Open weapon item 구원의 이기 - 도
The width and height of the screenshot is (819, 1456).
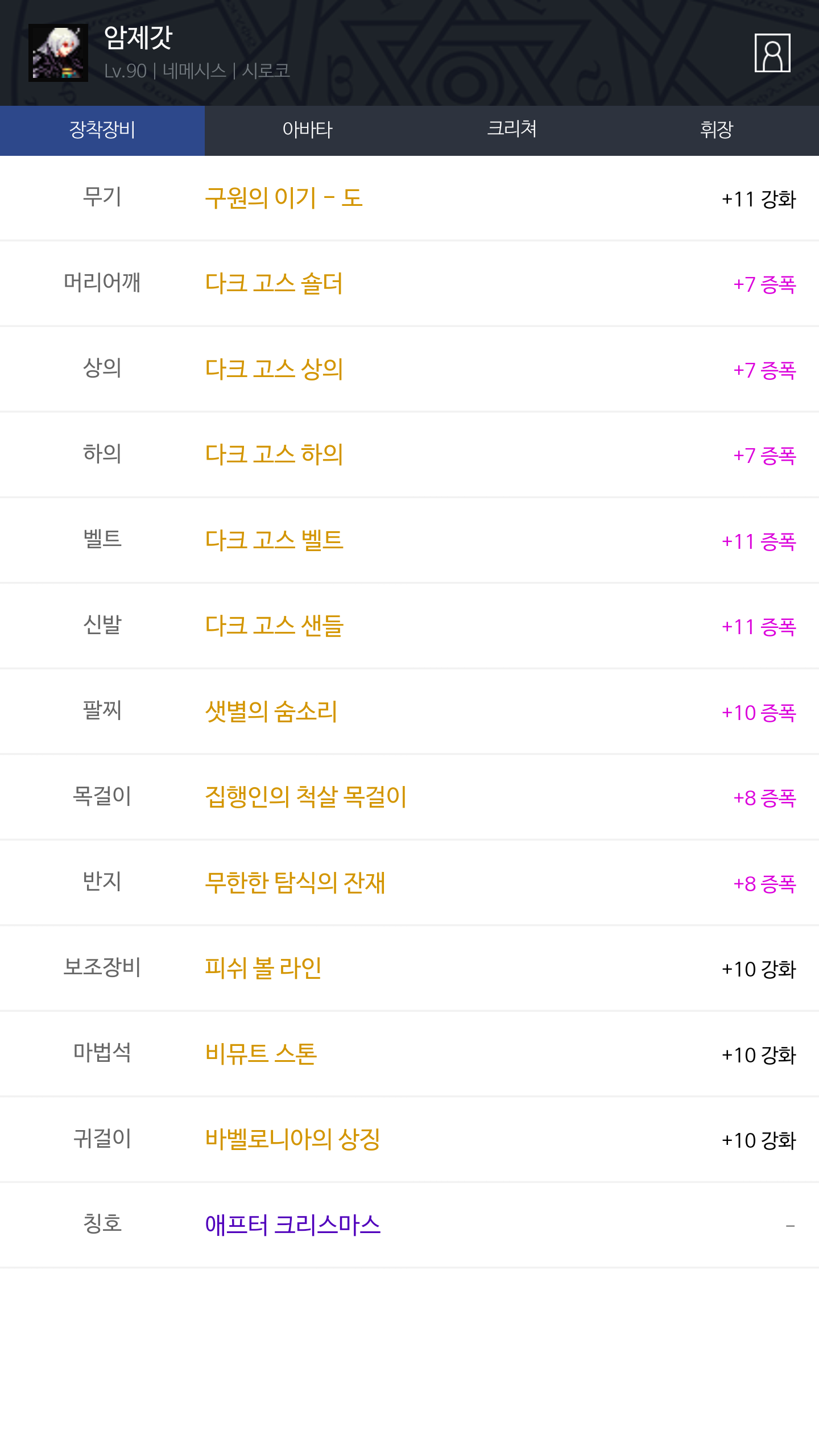[x=409, y=198]
